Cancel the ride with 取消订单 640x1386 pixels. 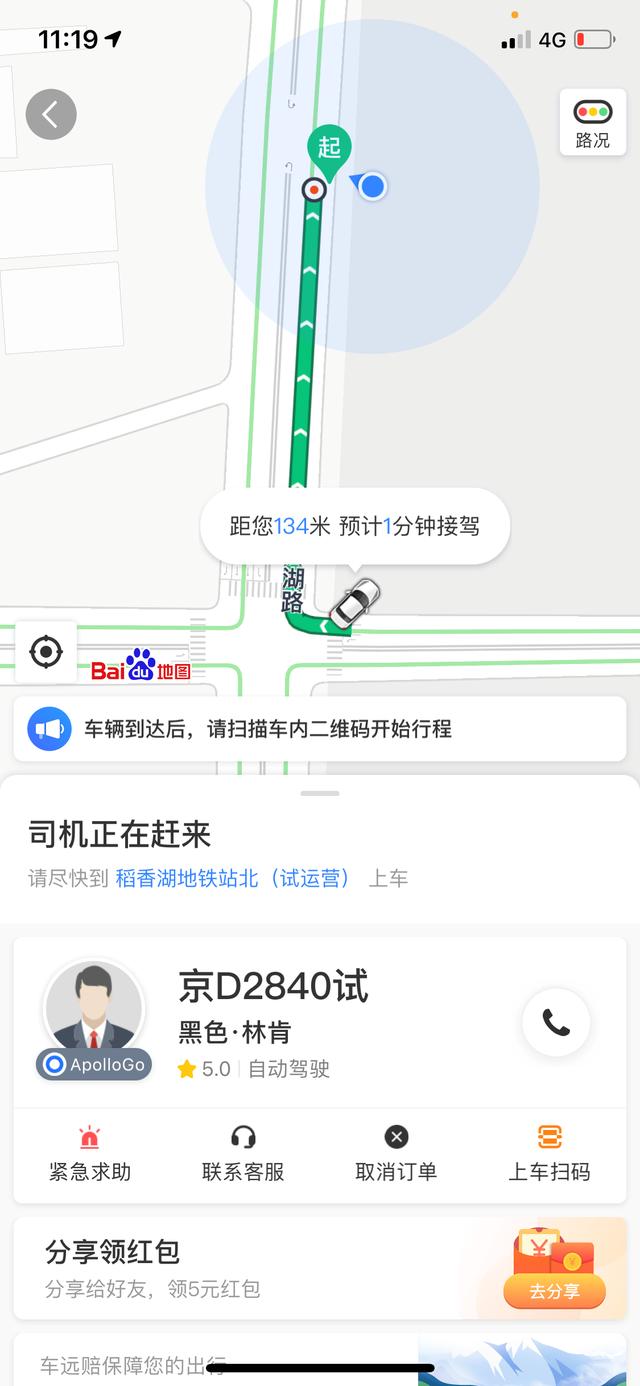(x=396, y=1154)
